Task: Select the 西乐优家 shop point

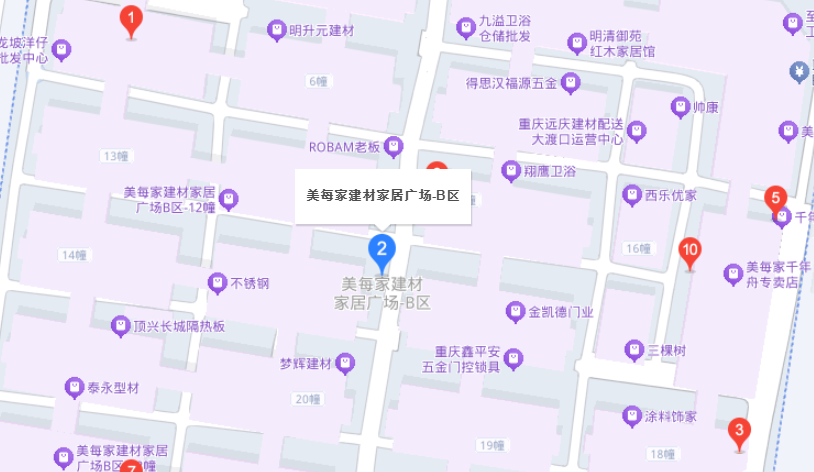Action: pos(631,195)
